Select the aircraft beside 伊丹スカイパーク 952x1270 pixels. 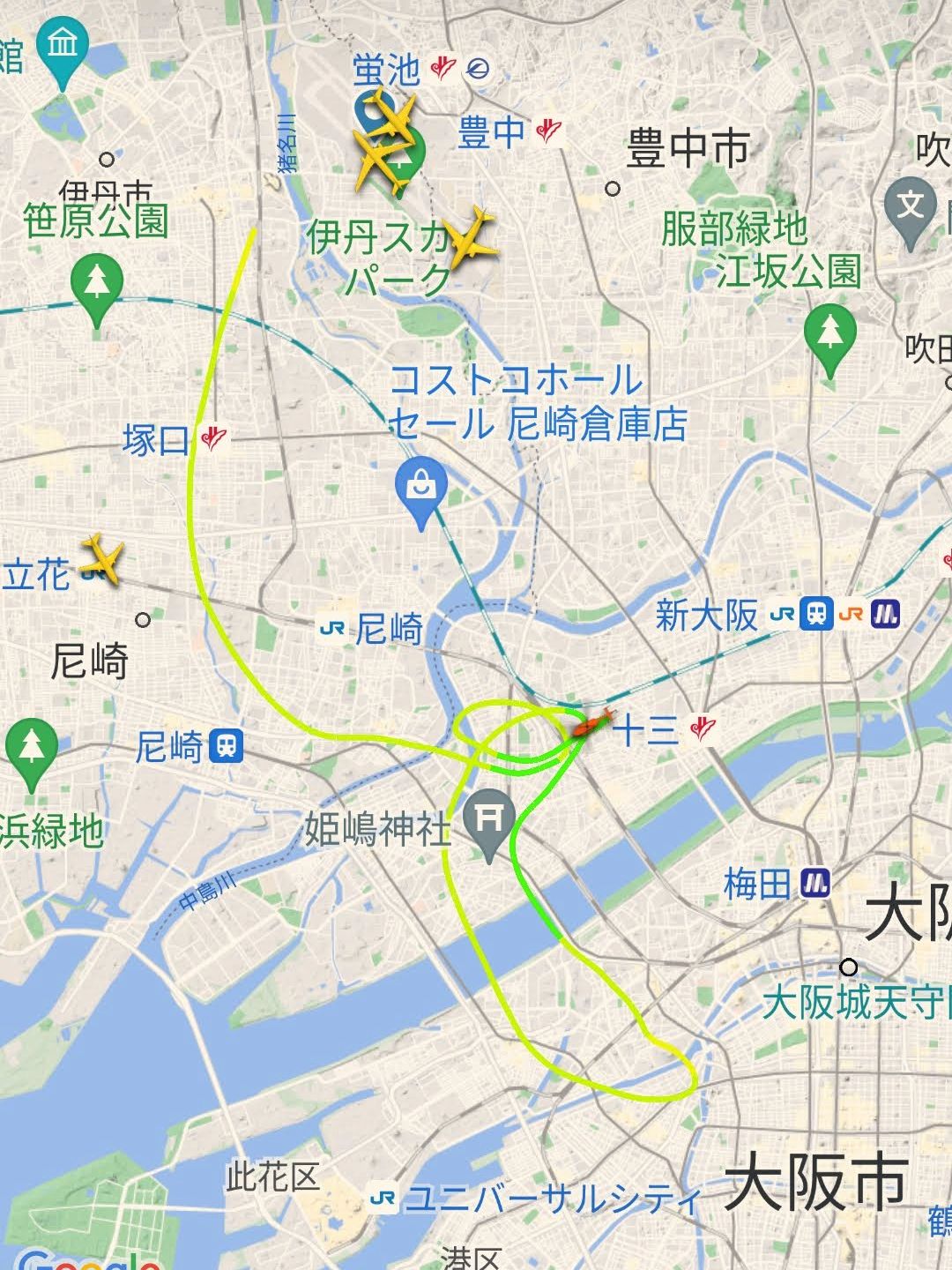470,237
